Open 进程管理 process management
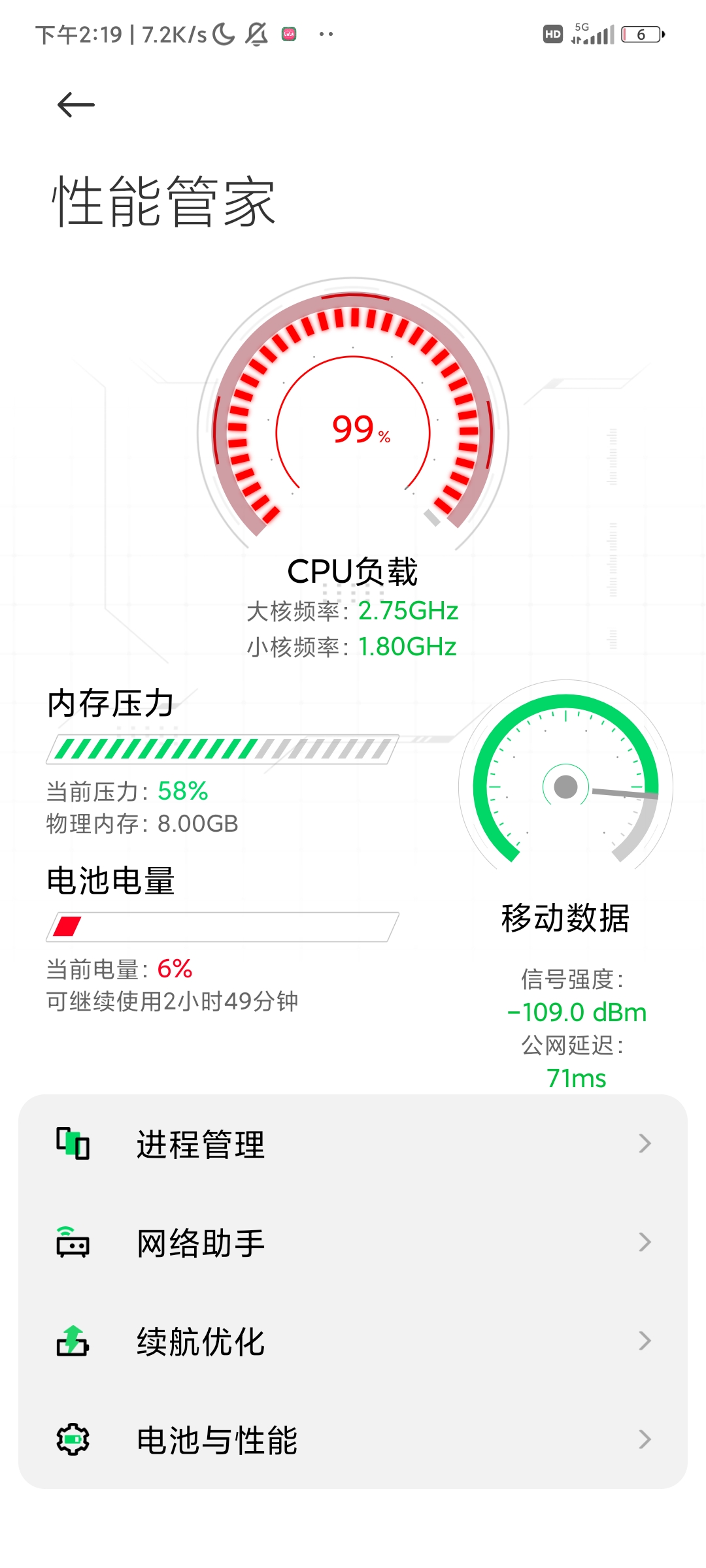 click(x=353, y=1144)
